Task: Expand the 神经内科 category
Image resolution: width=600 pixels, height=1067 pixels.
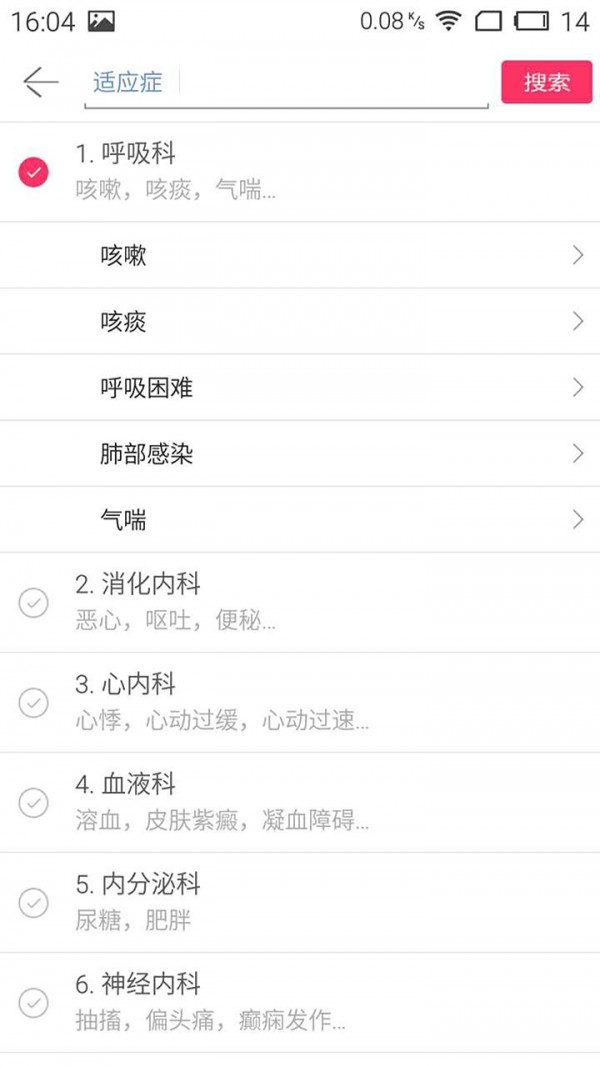Action: [x=300, y=1002]
